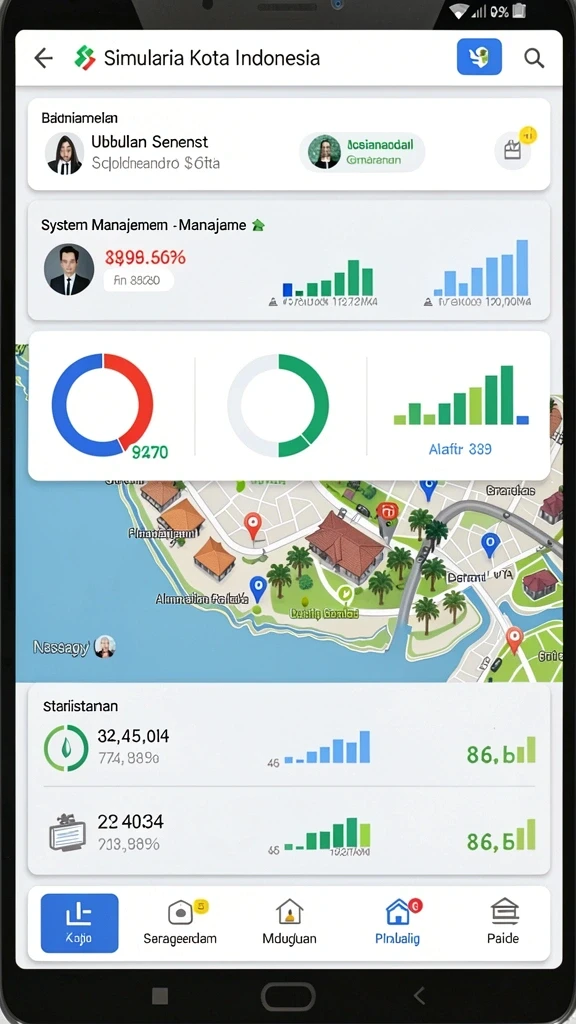The image size is (576, 1024).
Task: Tap the system home button
Action: [288, 997]
